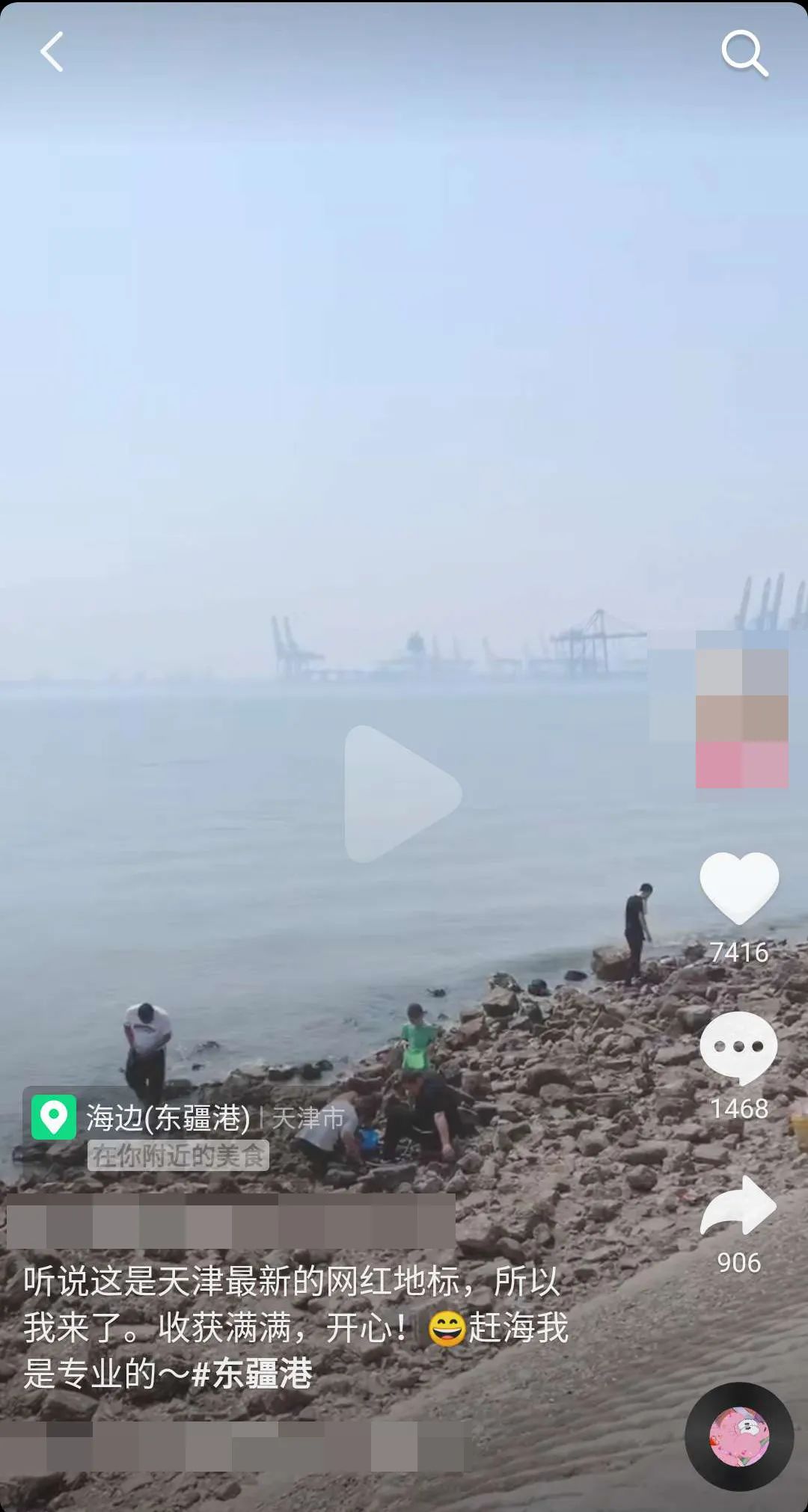The image size is (808, 1512).
Task: Tap the 在你附近的美食 tag
Action: [x=180, y=1155]
